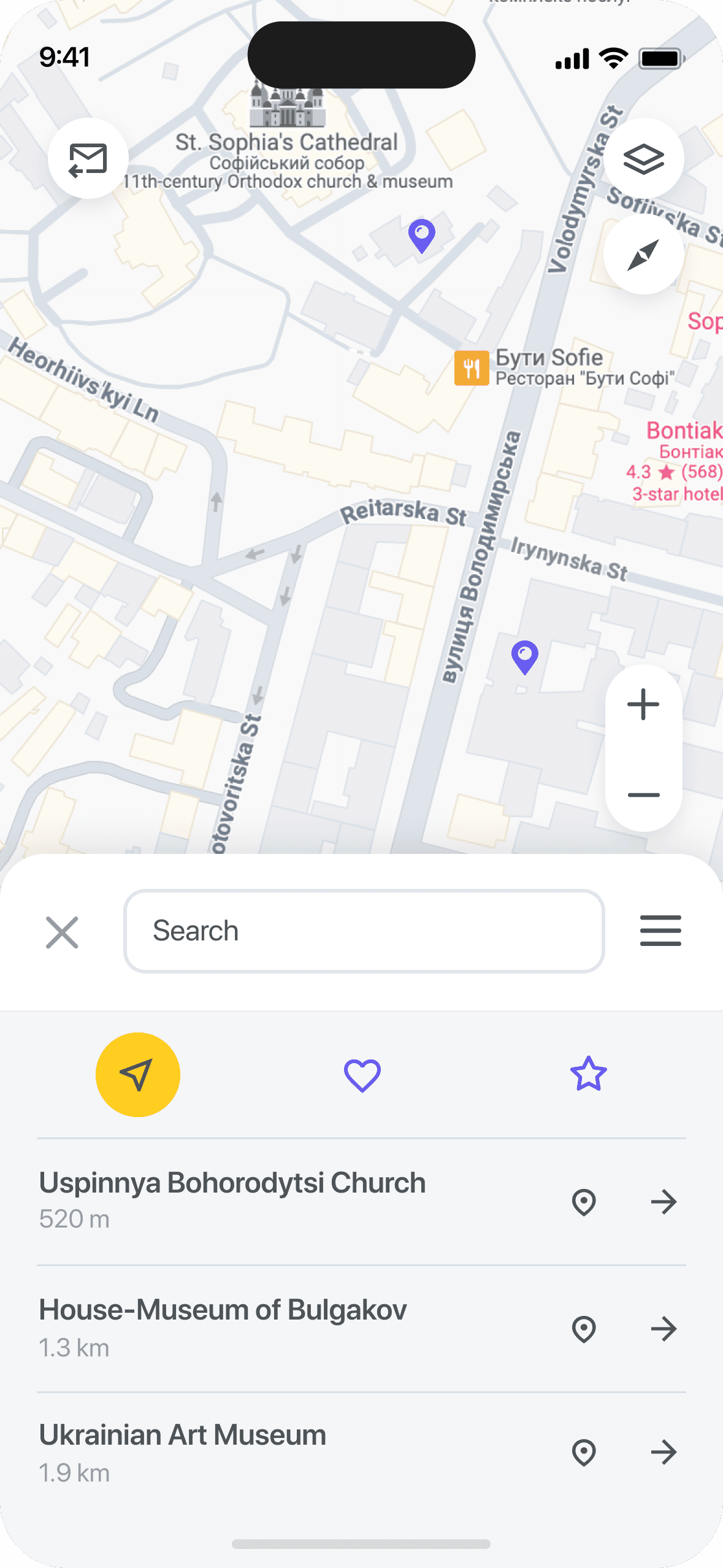Show Uspinnya Bohorodytsi Church on map
Viewport: 723px width, 1568px height.
583,1202
